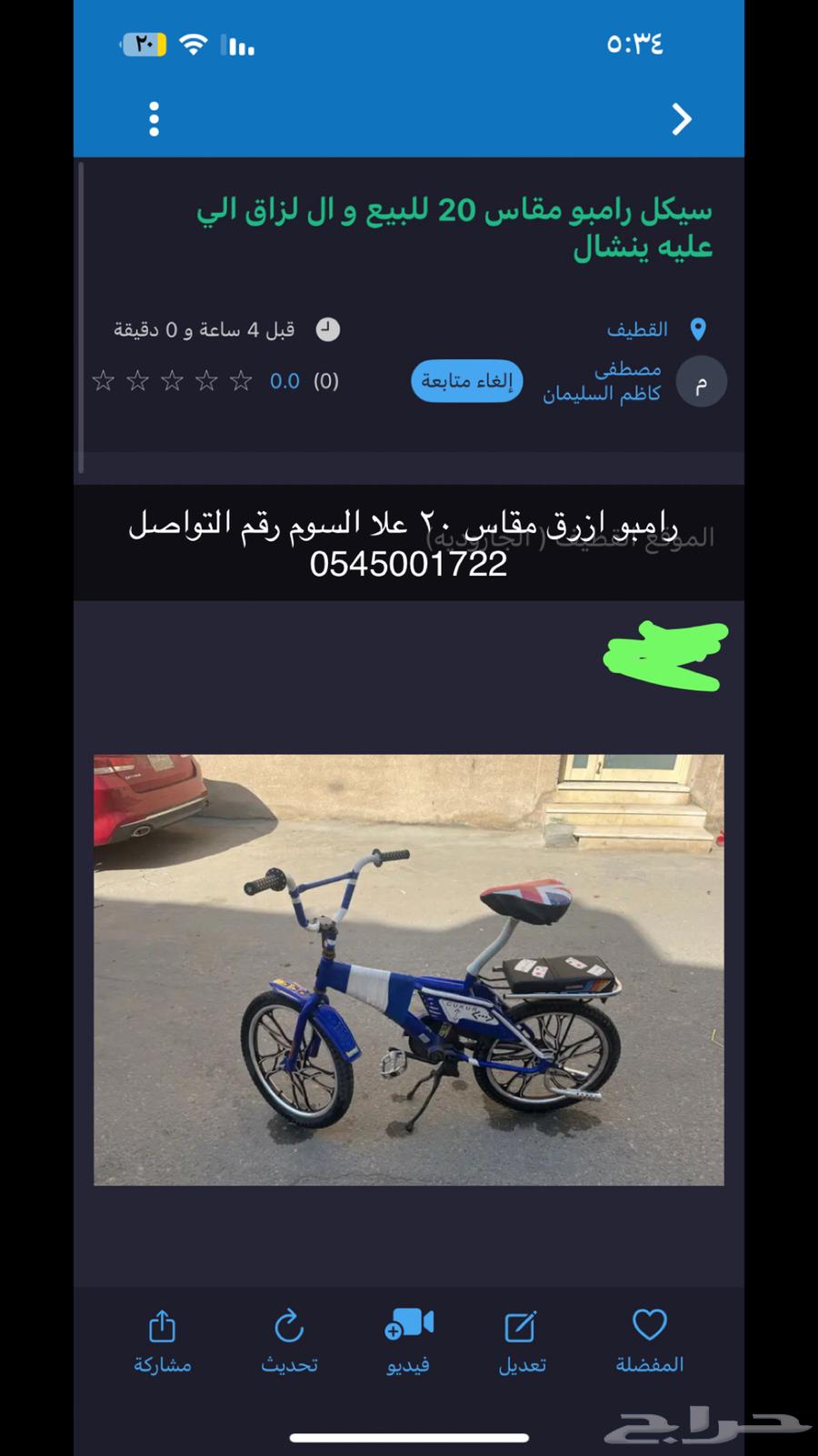Tap the إلغاء متابعة unfollow button
The image size is (818, 1456).
tap(466, 381)
